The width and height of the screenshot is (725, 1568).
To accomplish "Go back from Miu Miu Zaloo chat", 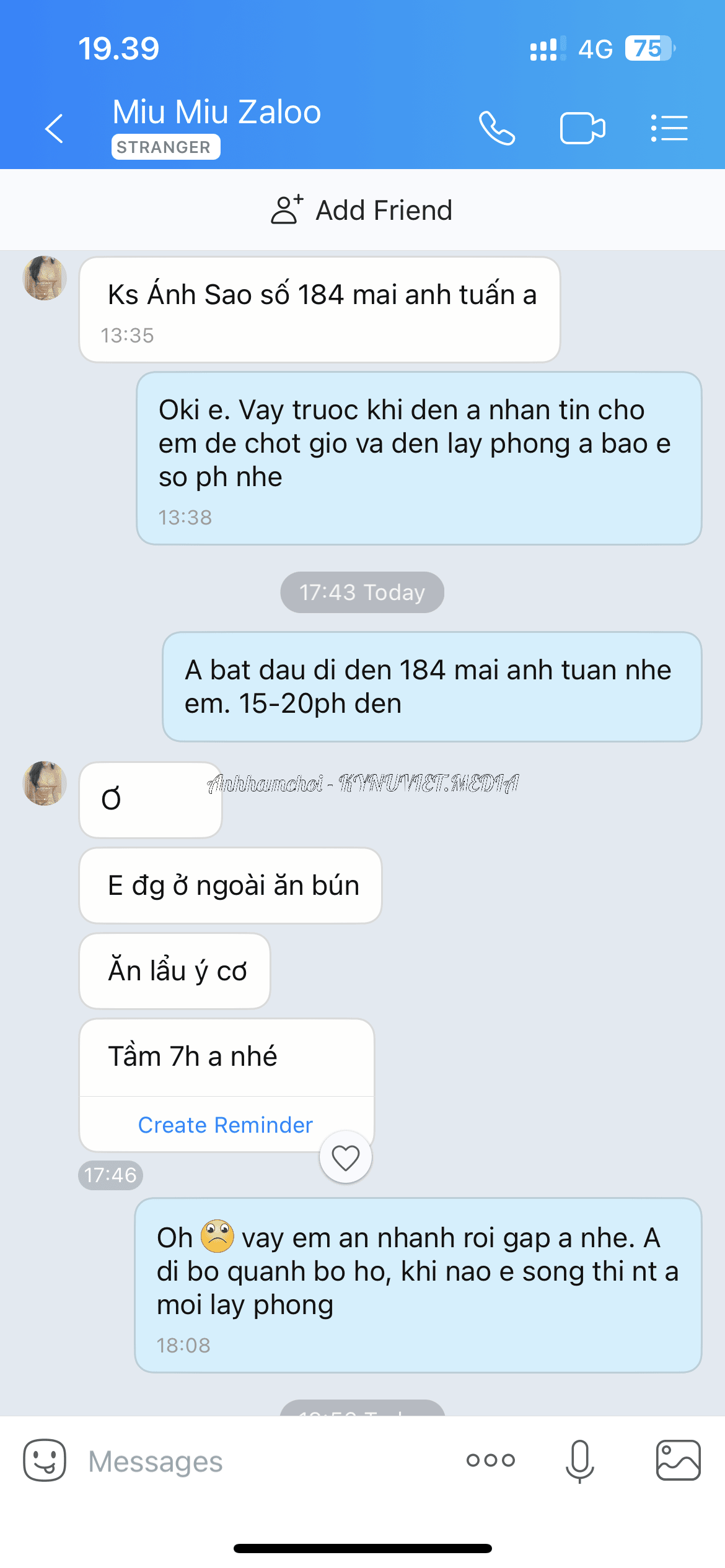I will coord(55,129).
